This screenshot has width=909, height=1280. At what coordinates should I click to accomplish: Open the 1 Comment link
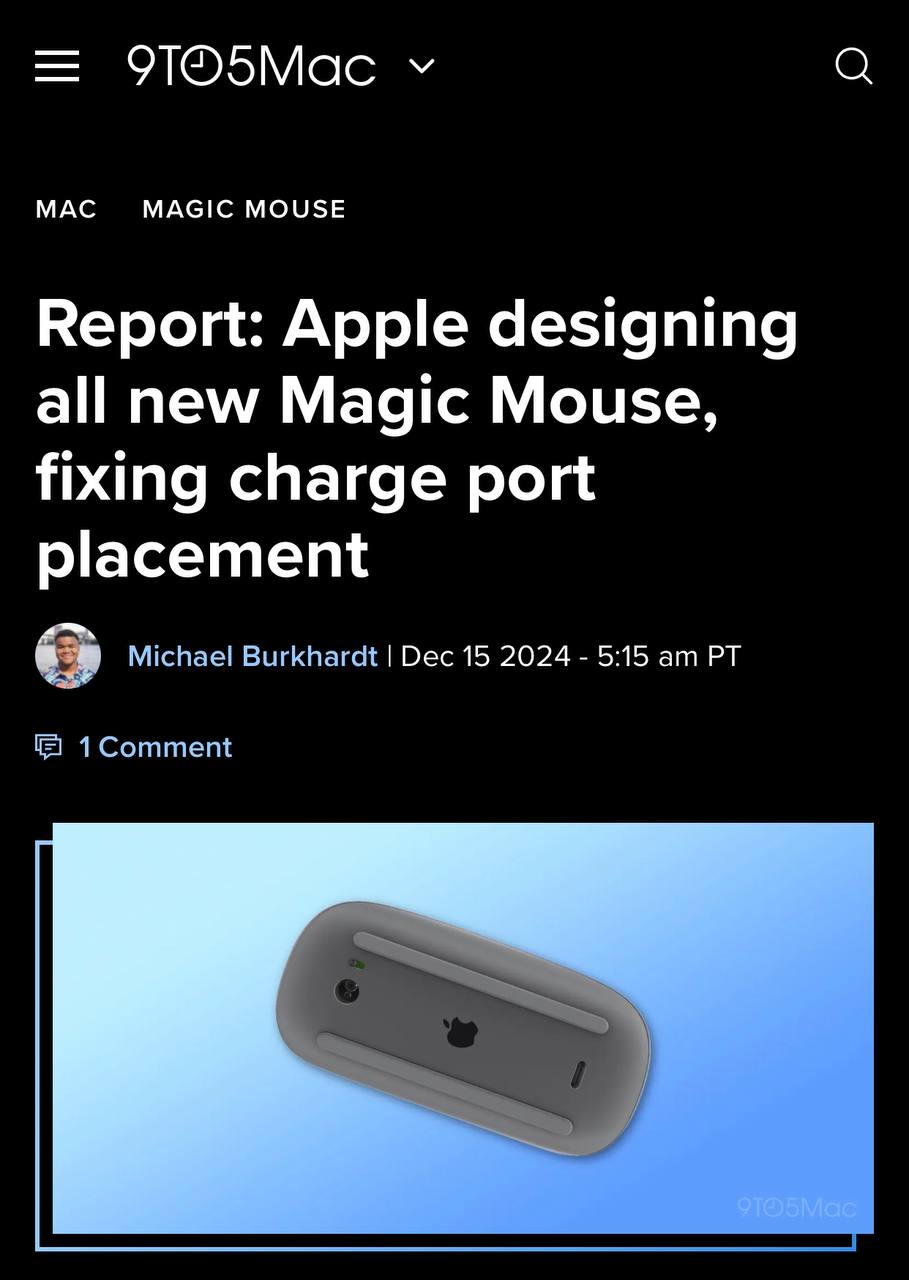155,747
